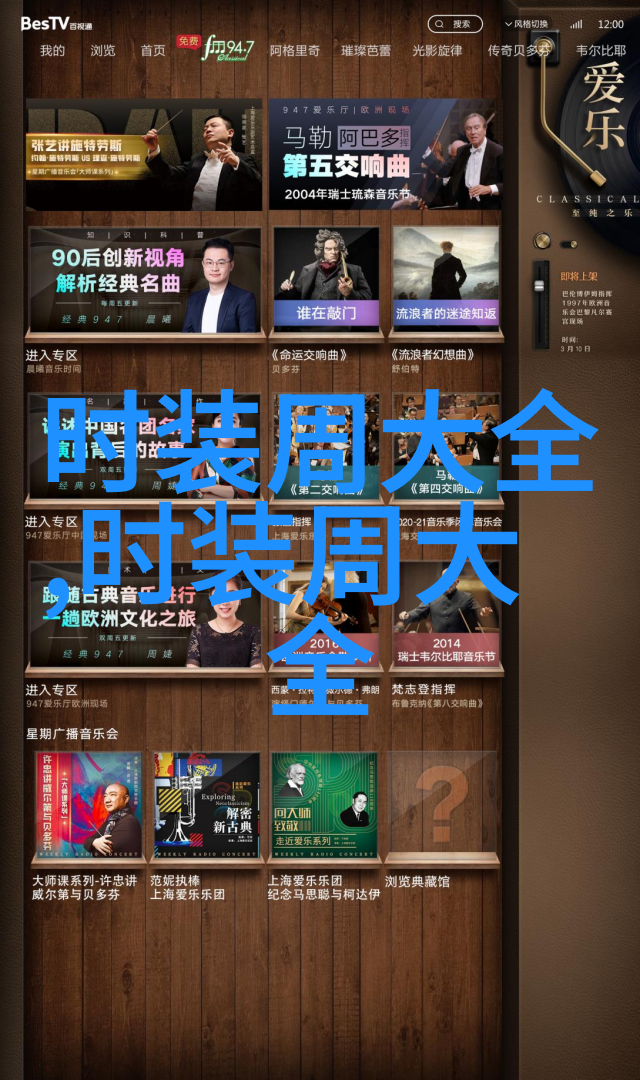640x1080 pixels.
Task: Go to the 首页 tab
Action: point(153,50)
